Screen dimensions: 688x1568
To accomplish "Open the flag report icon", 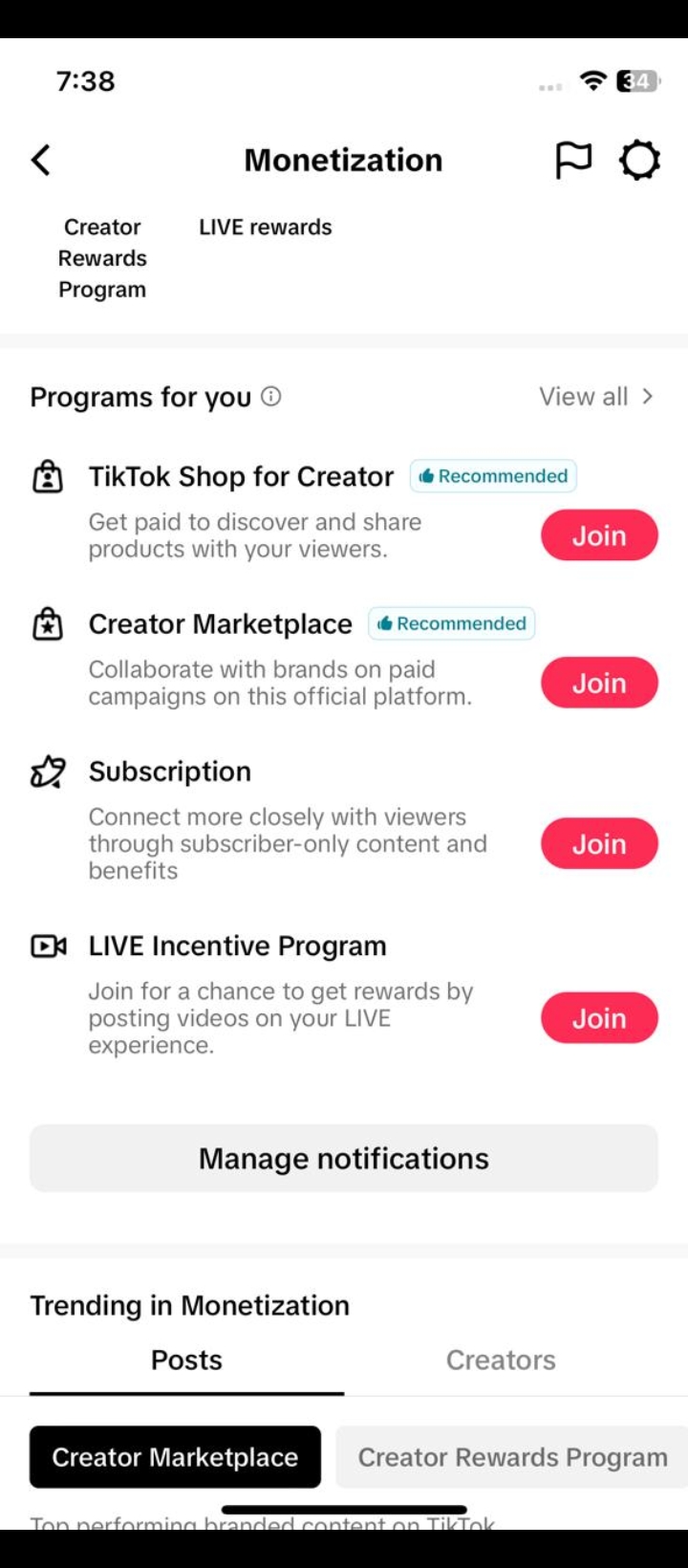I will point(573,160).
